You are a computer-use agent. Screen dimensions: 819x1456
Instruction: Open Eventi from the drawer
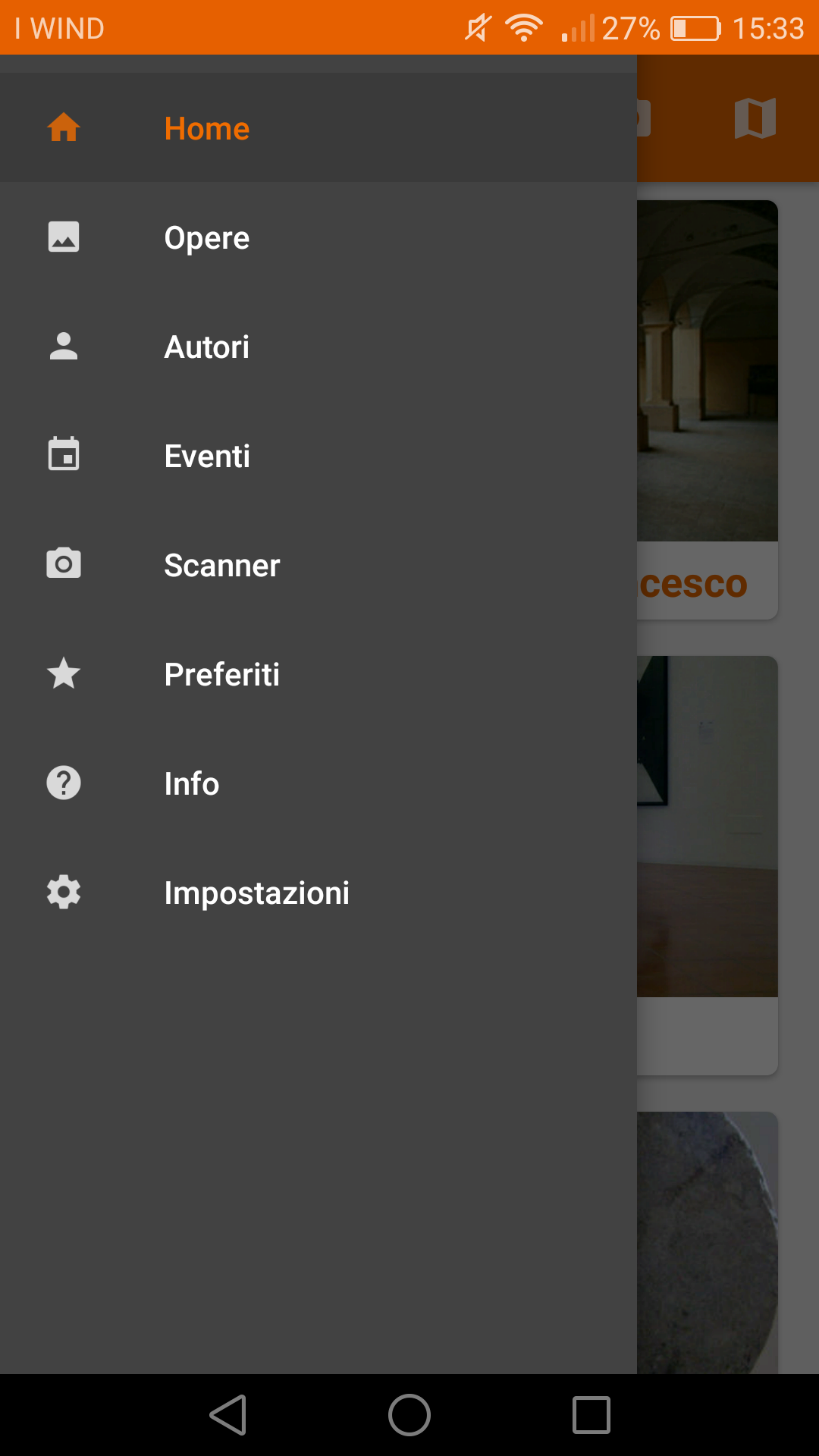(x=318, y=455)
